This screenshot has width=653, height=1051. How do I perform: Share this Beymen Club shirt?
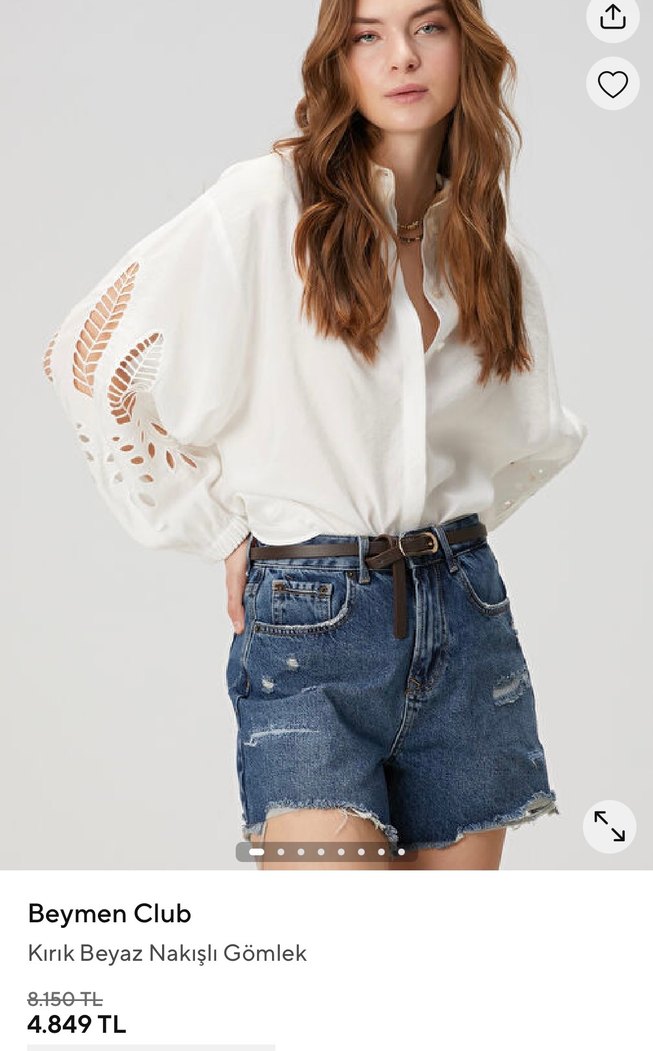[x=612, y=17]
